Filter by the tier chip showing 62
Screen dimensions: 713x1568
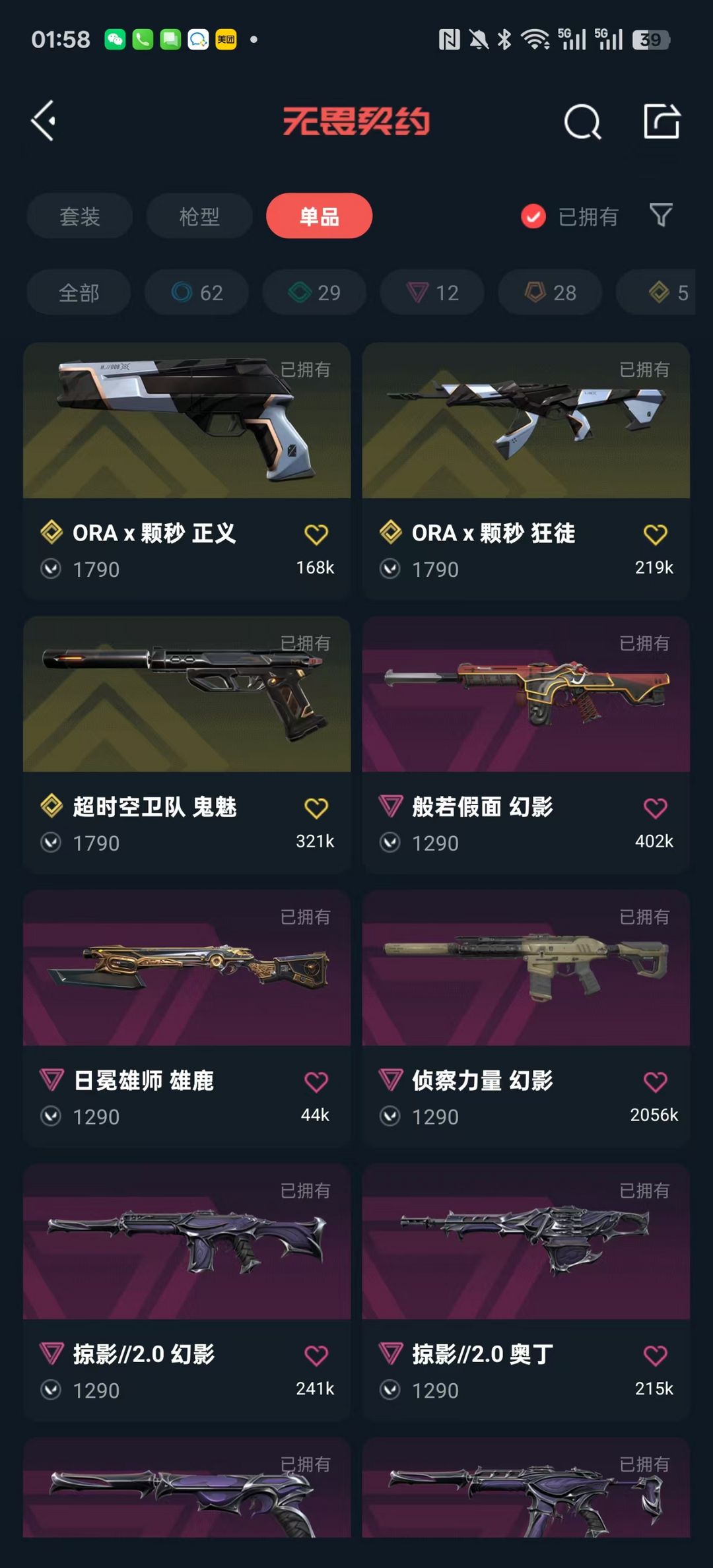pyautogui.click(x=197, y=292)
